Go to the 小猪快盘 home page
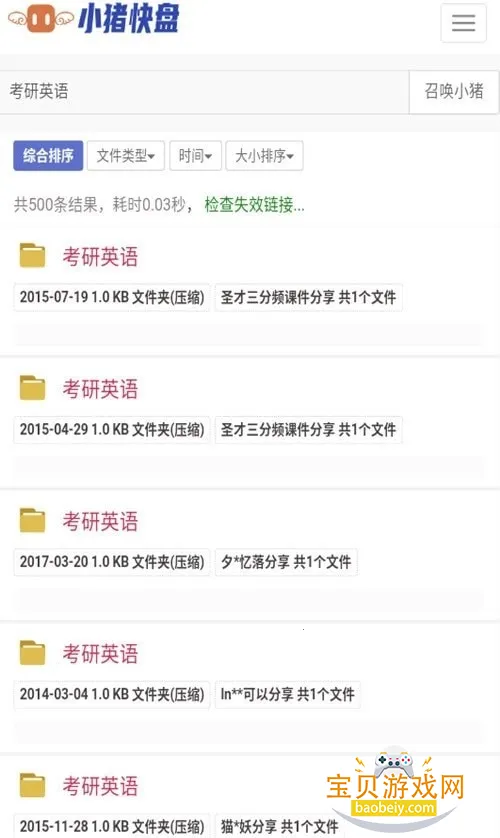This screenshot has width=500, height=838. pos(93,19)
